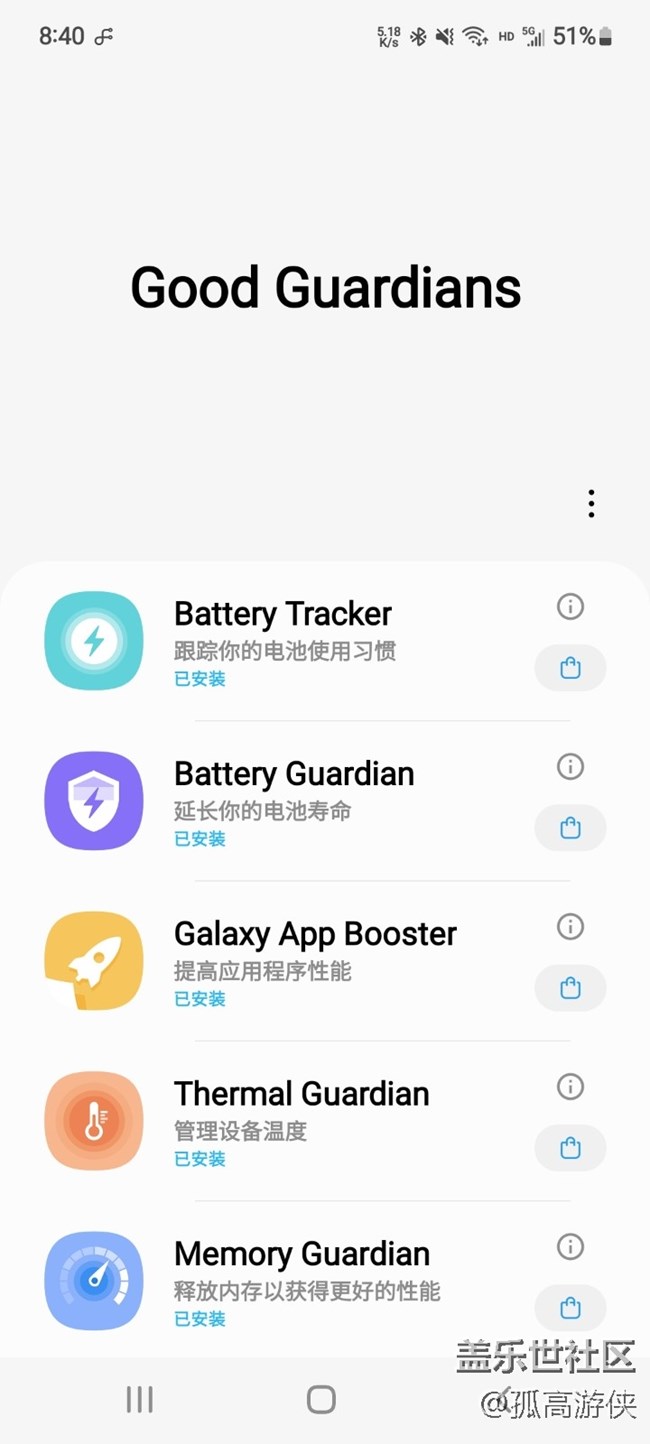Tap the store button for Galaxy App Booster
The height and width of the screenshot is (1444, 650).
tap(570, 988)
